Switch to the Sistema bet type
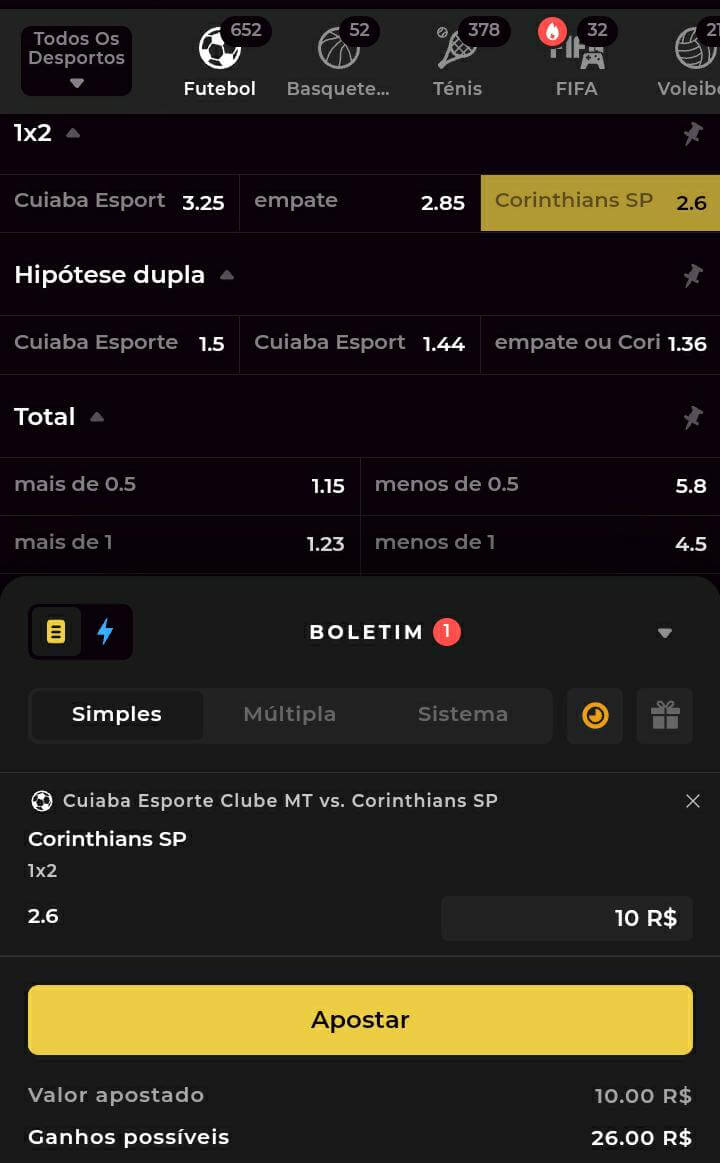This screenshot has width=720, height=1163. tap(463, 714)
